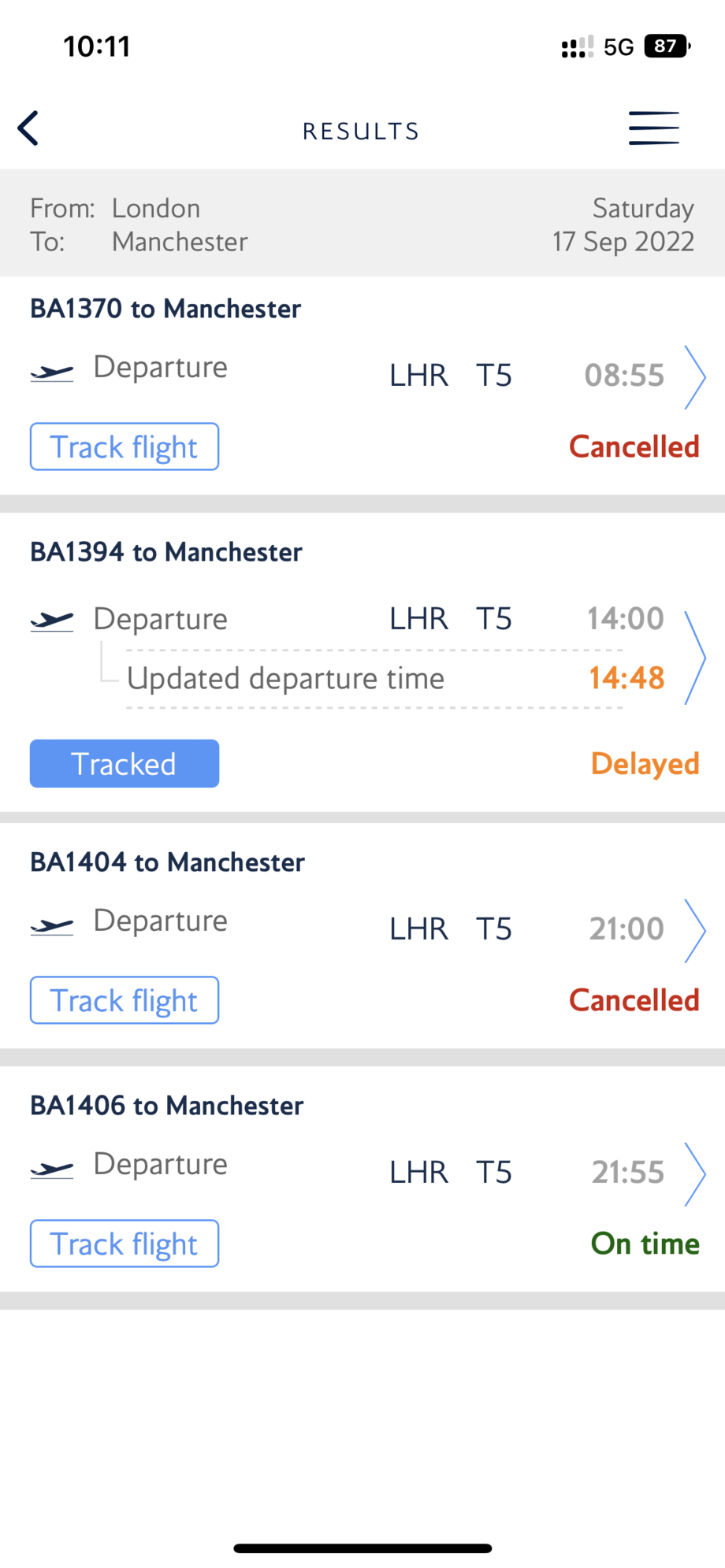Screen dimensions: 725x1568
Task: Expand BA1404 flight details arrow
Action: click(x=697, y=930)
